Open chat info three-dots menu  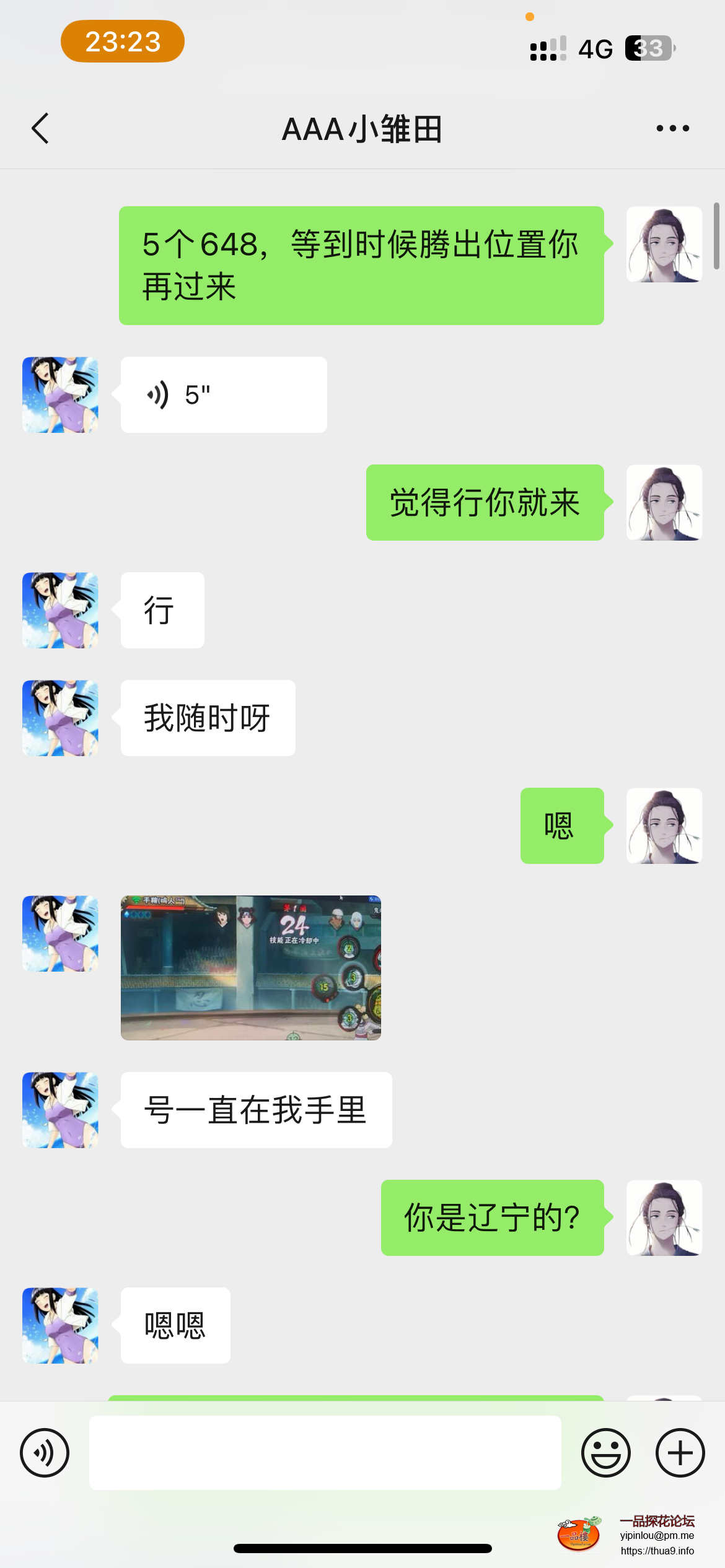coord(672,129)
